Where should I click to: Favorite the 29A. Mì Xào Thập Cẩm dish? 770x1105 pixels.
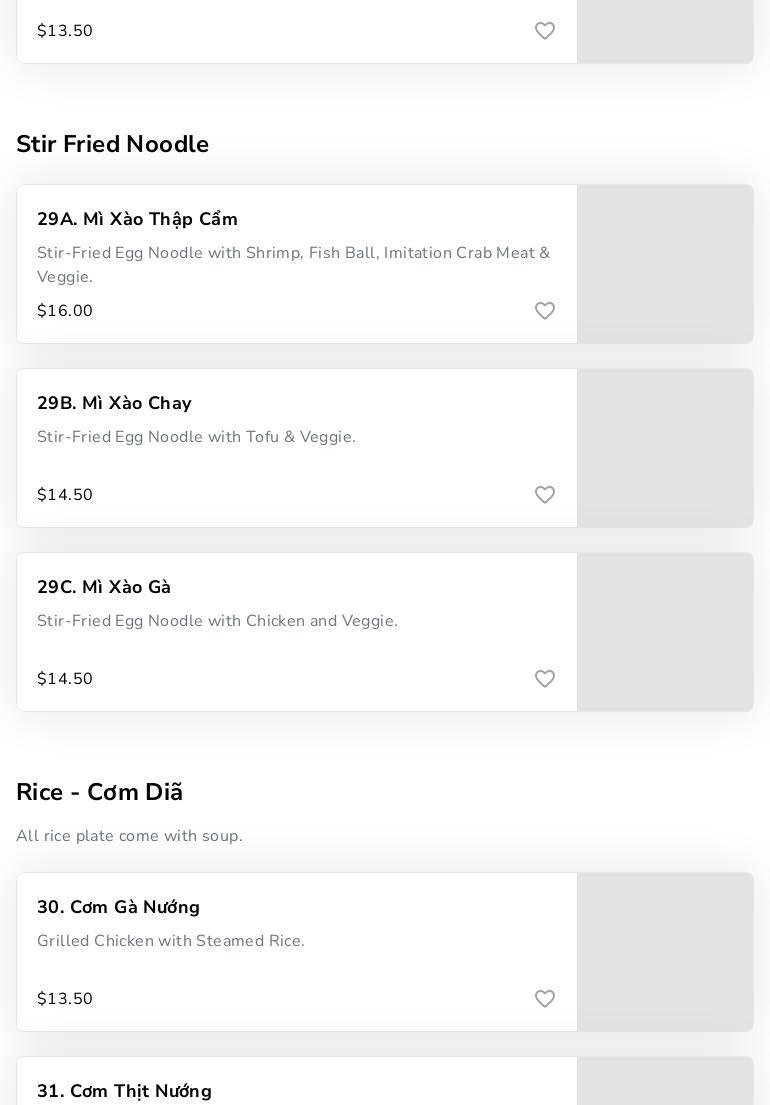(545, 311)
